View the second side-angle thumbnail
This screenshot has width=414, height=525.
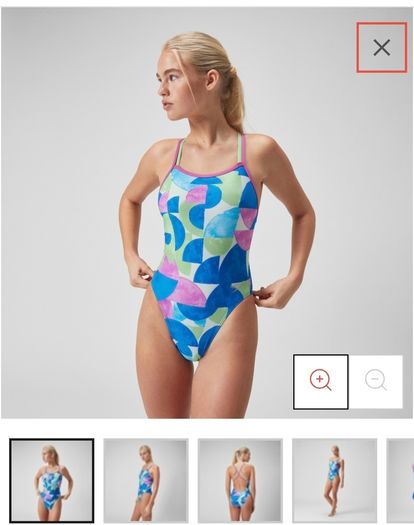146,480
